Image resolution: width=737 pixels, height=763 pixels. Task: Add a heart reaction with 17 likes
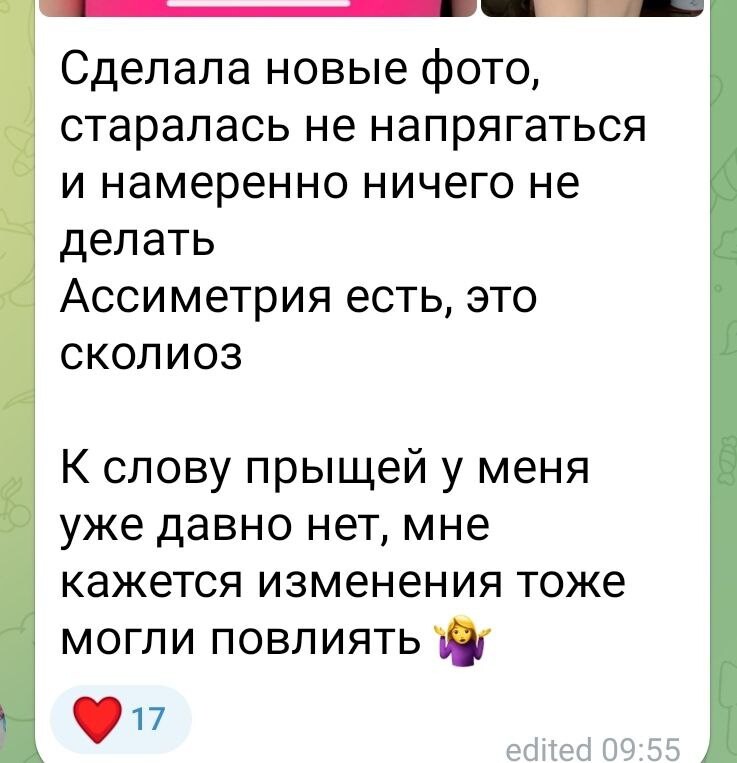(x=120, y=719)
